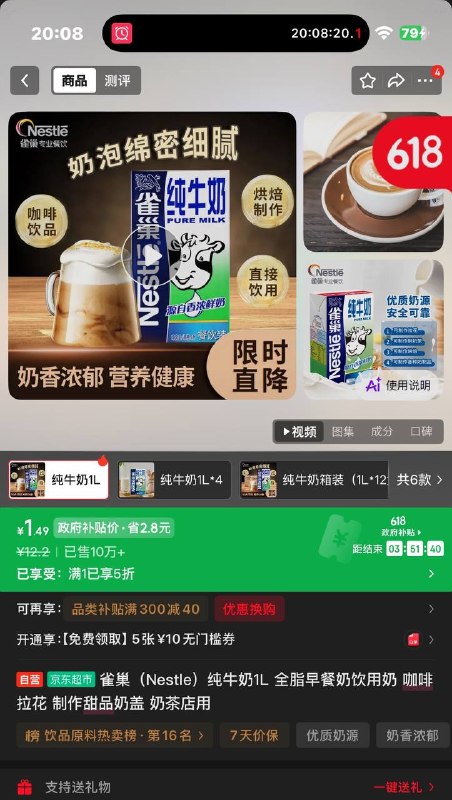This screenshot has height=800, width=452.
Task: Go back using the top-left arrow
Action: pyautogui.click(x=24, y=81)
